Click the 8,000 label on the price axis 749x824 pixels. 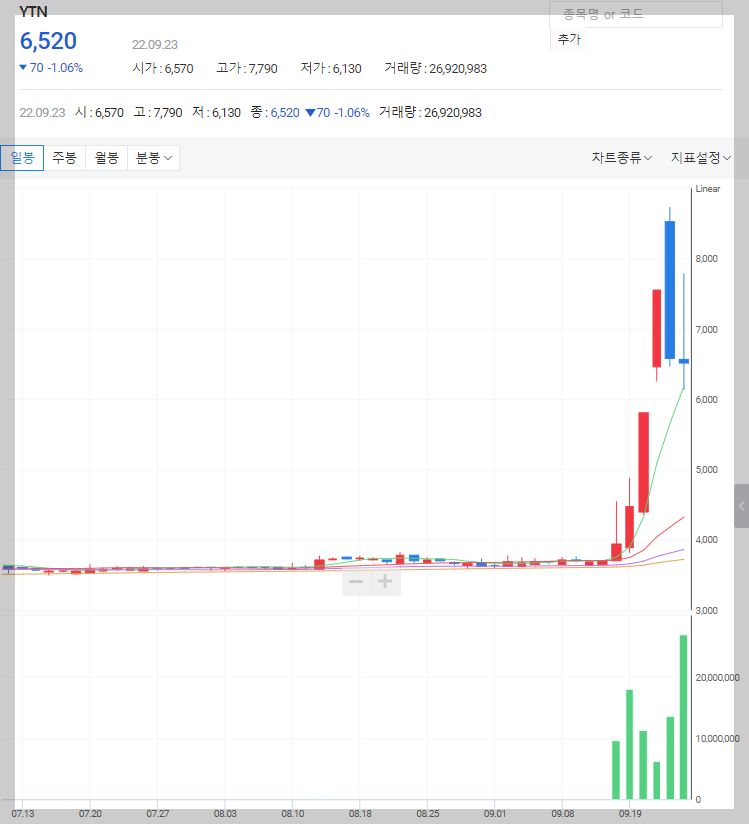click(x=706, y=260)
